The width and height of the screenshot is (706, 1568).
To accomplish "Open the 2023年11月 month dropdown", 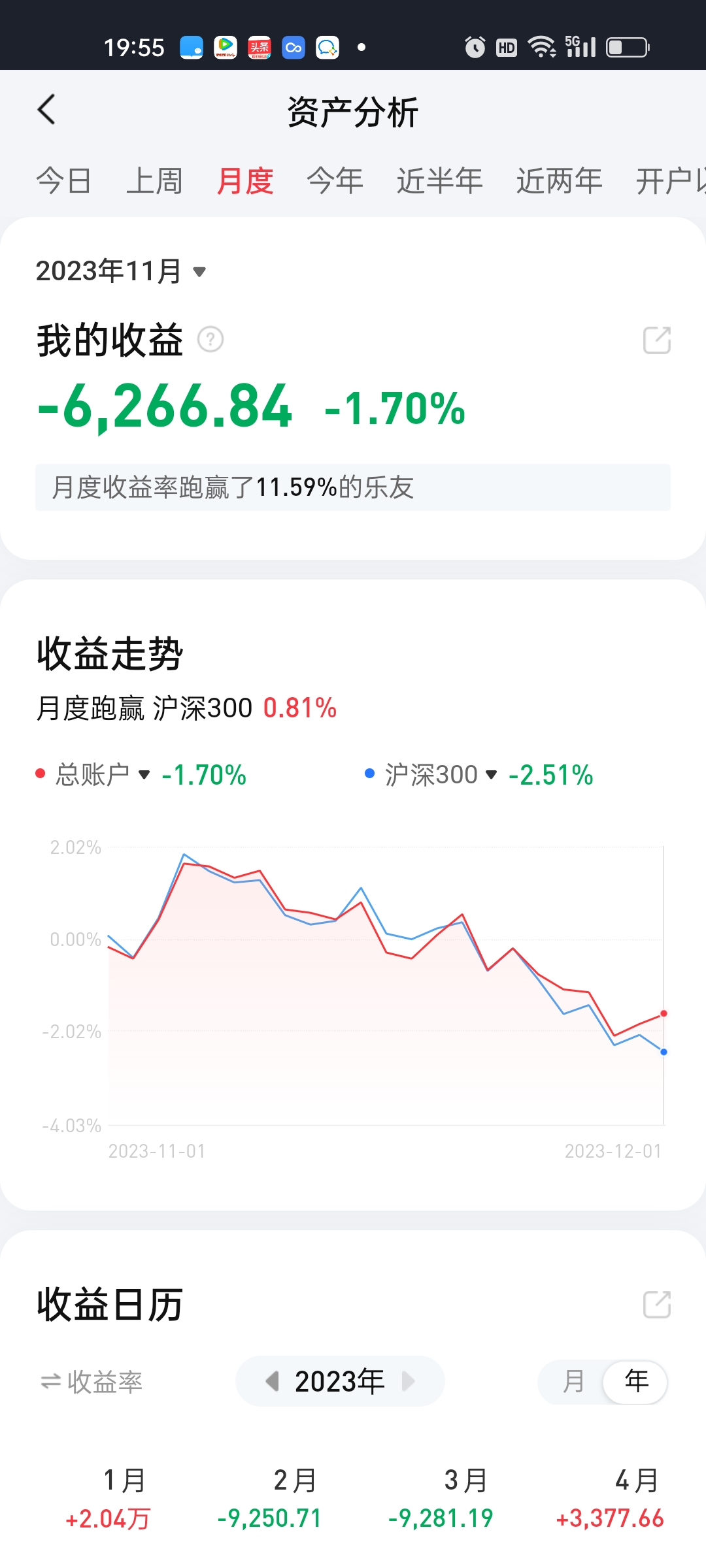I will point(122,271).
